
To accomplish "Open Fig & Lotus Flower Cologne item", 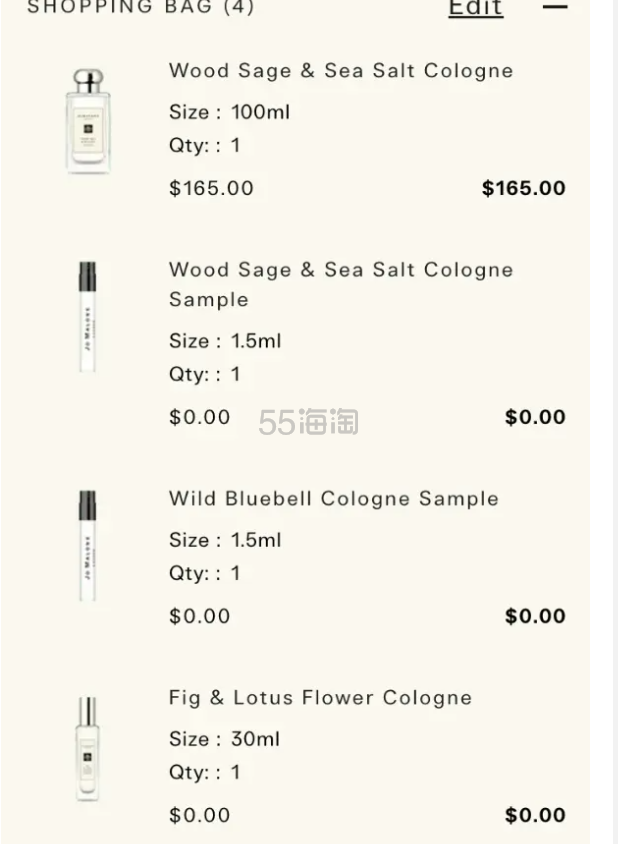I will [x=320, y=698].
